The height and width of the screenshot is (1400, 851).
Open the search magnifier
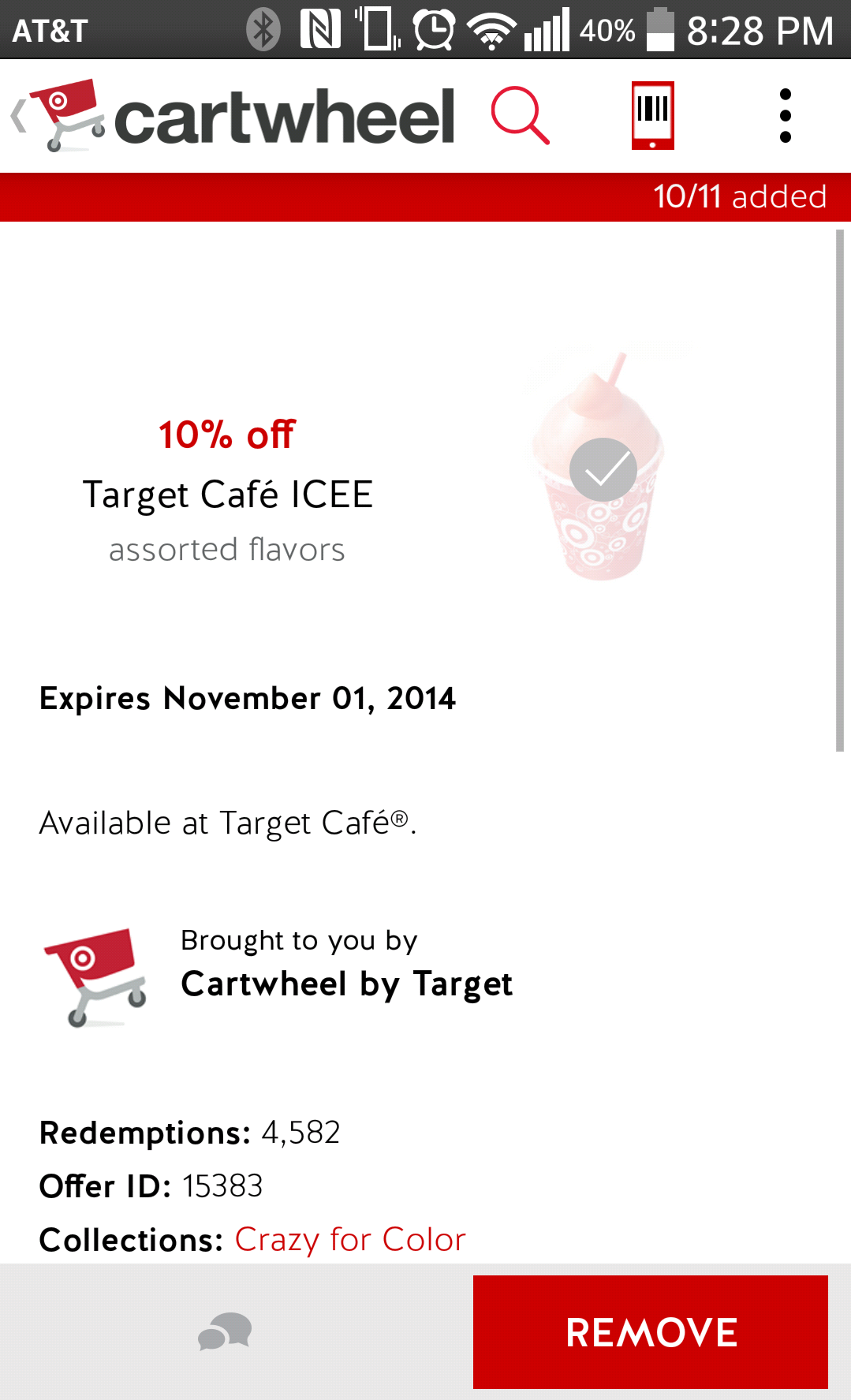[x=520, y=116]
